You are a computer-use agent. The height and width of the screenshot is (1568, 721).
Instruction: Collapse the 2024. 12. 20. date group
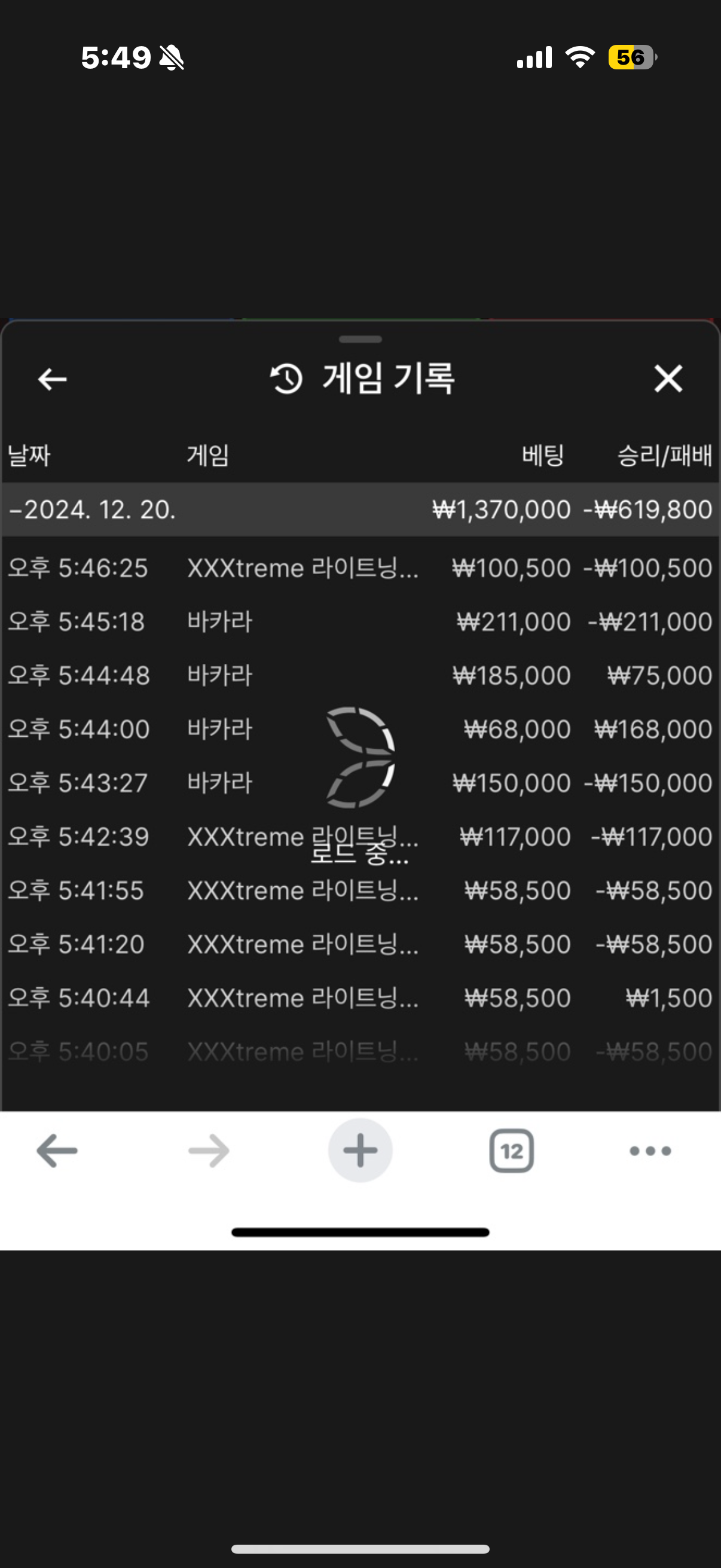(x=360, y=510)
